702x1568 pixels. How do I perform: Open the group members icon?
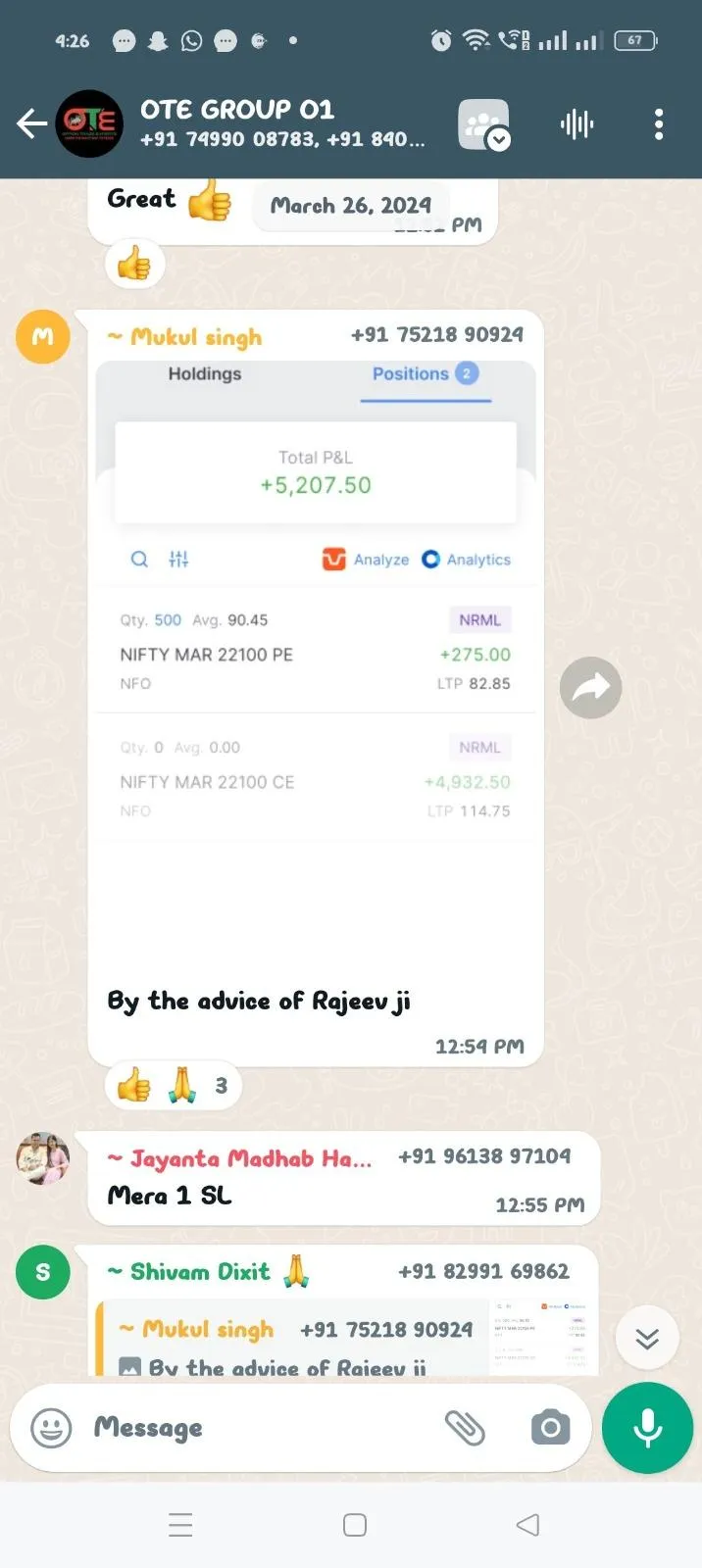point(484,124)
